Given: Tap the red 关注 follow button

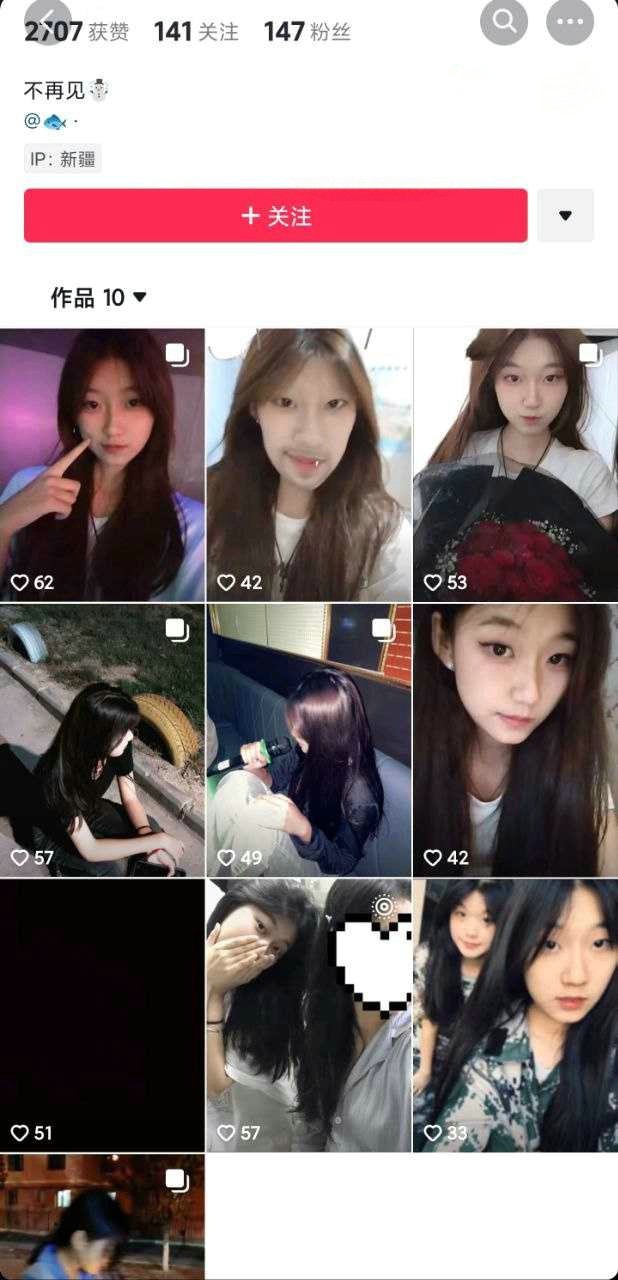Looking at the screenshot, I should click(275, 216).
